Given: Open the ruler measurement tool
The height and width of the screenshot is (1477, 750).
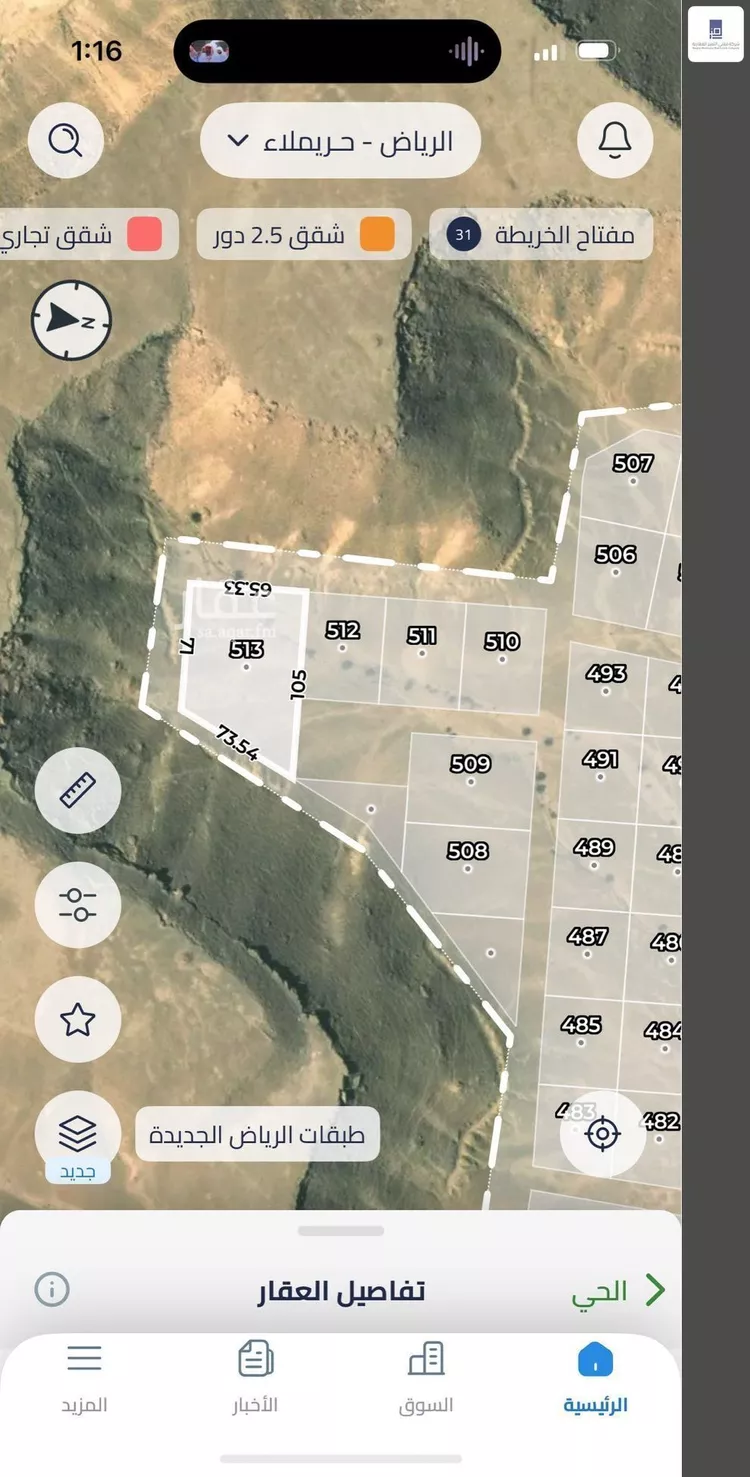Looking at the screenshot, I should (78, 791).
